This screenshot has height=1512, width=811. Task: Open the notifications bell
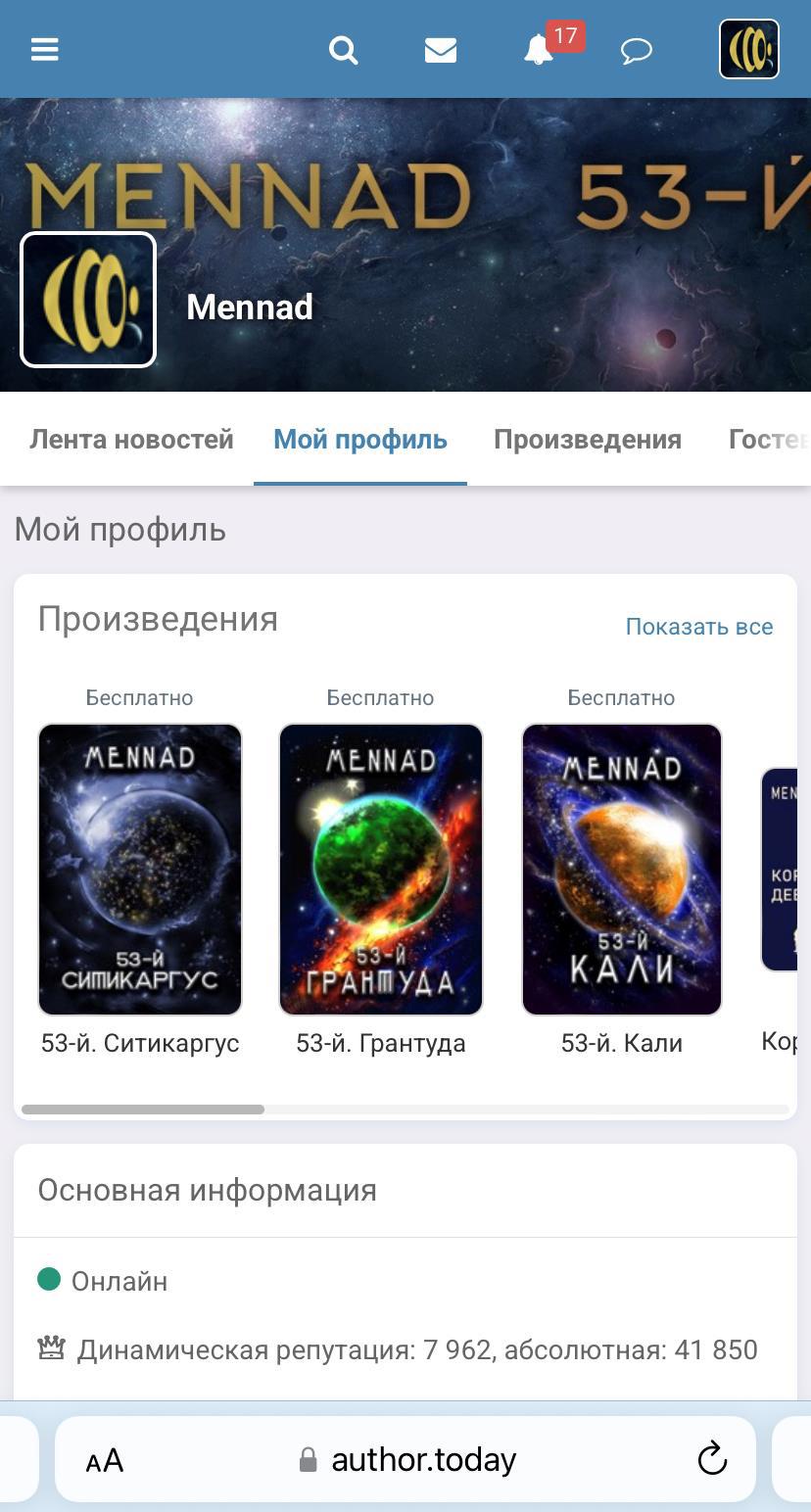click(x=539, y=49)
